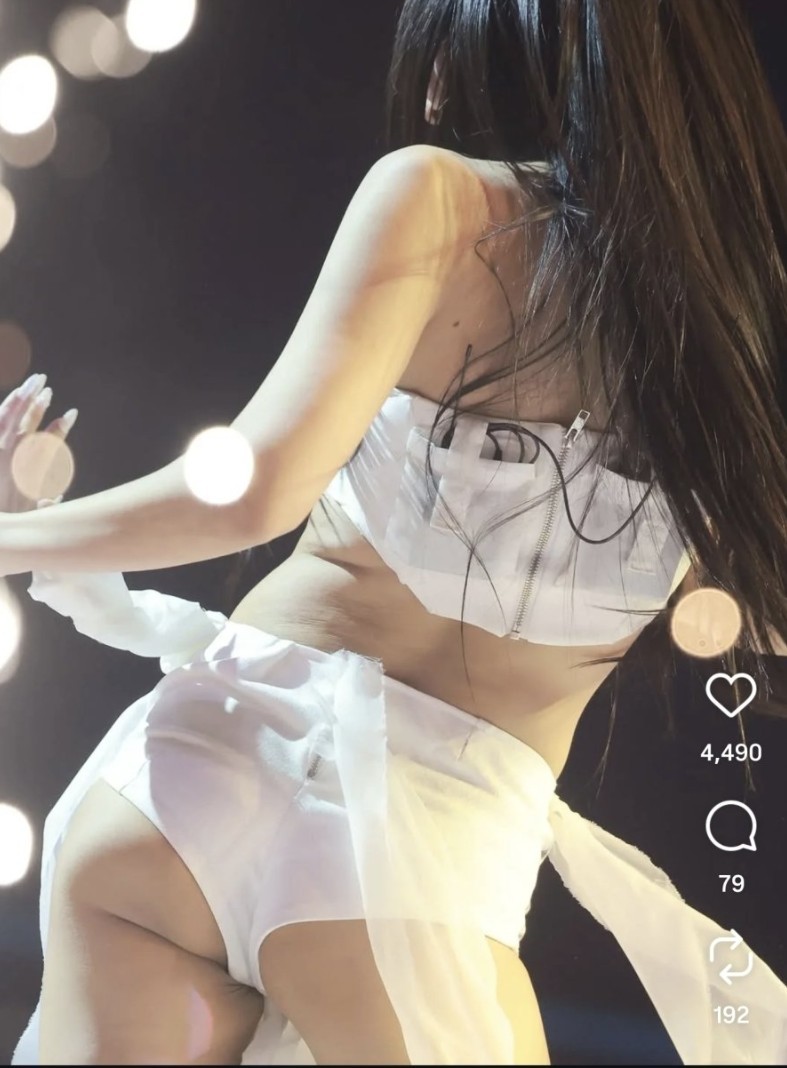Like this post with the heart icon
787x1068 pixels.
tap(730, 694)
